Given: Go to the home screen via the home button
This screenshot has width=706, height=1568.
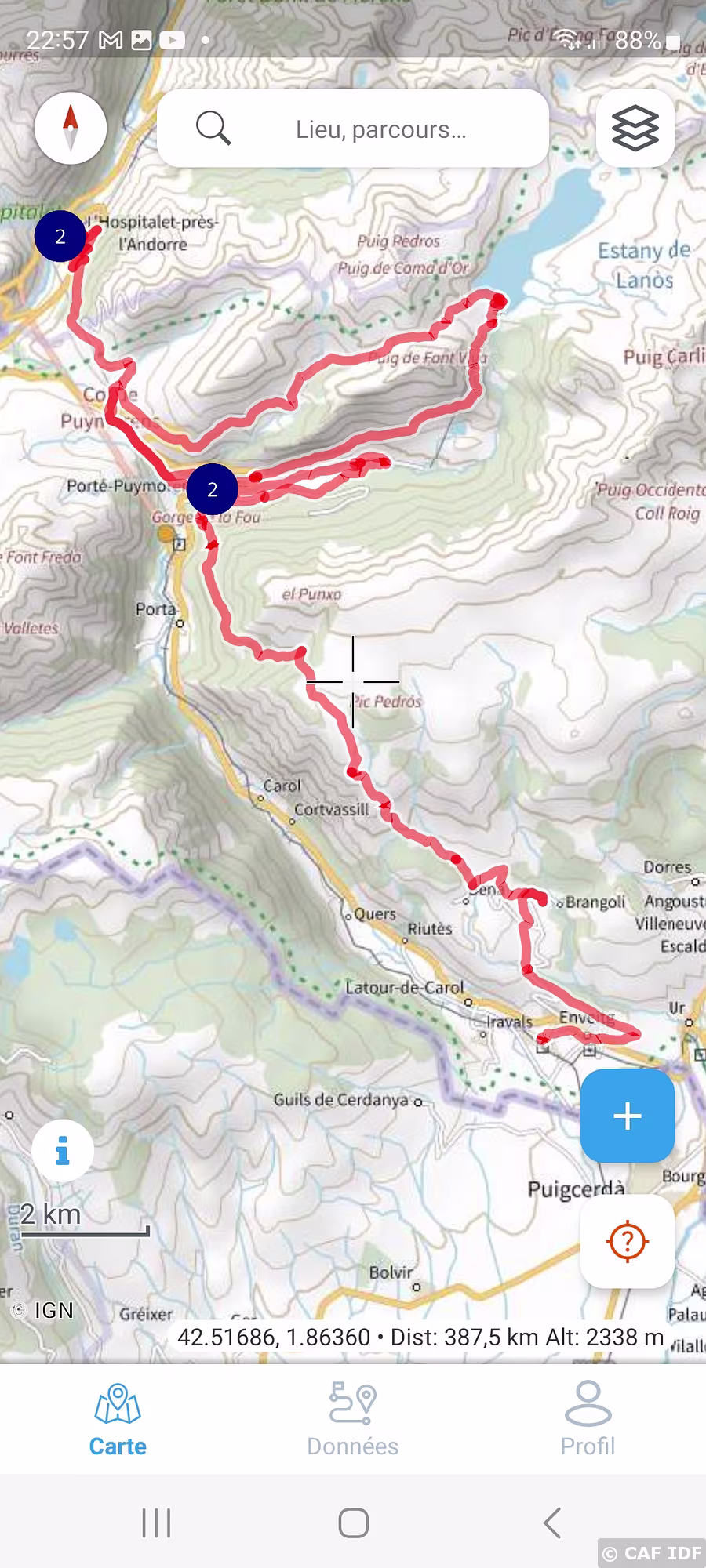Looking at the screenshot, I should click(353, 1523).
